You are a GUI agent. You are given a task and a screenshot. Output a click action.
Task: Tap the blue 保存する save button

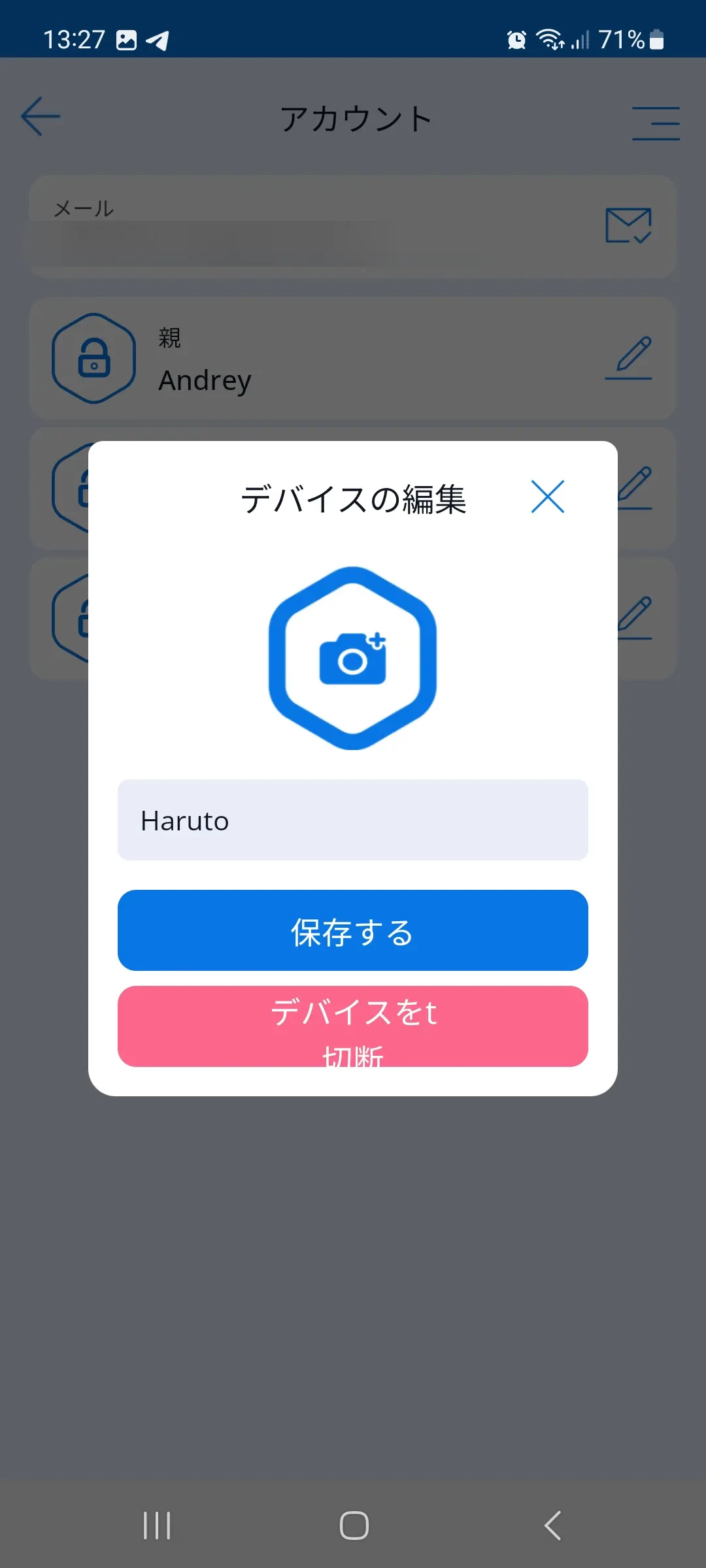click(353, 931)
